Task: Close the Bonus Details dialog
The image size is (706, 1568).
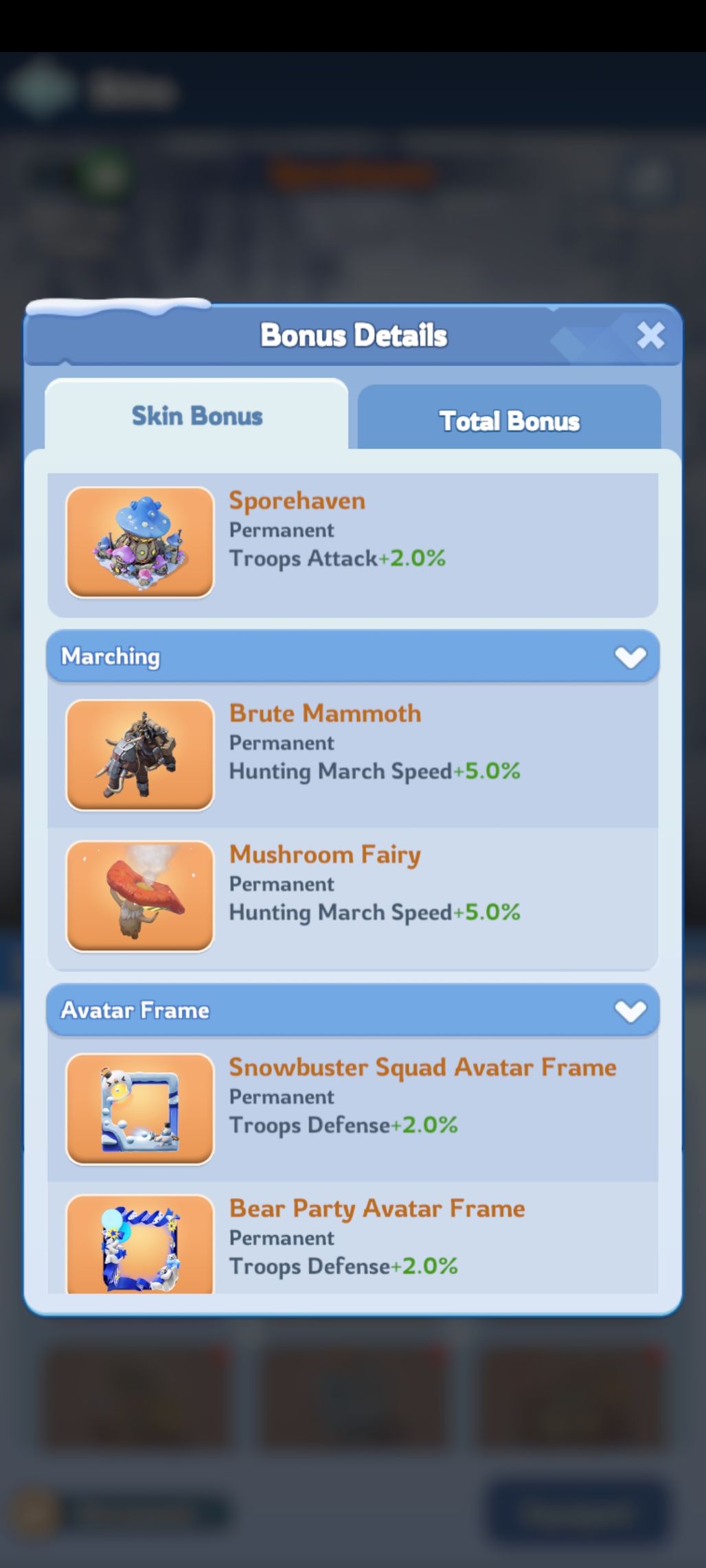Action: coord(650,336)
